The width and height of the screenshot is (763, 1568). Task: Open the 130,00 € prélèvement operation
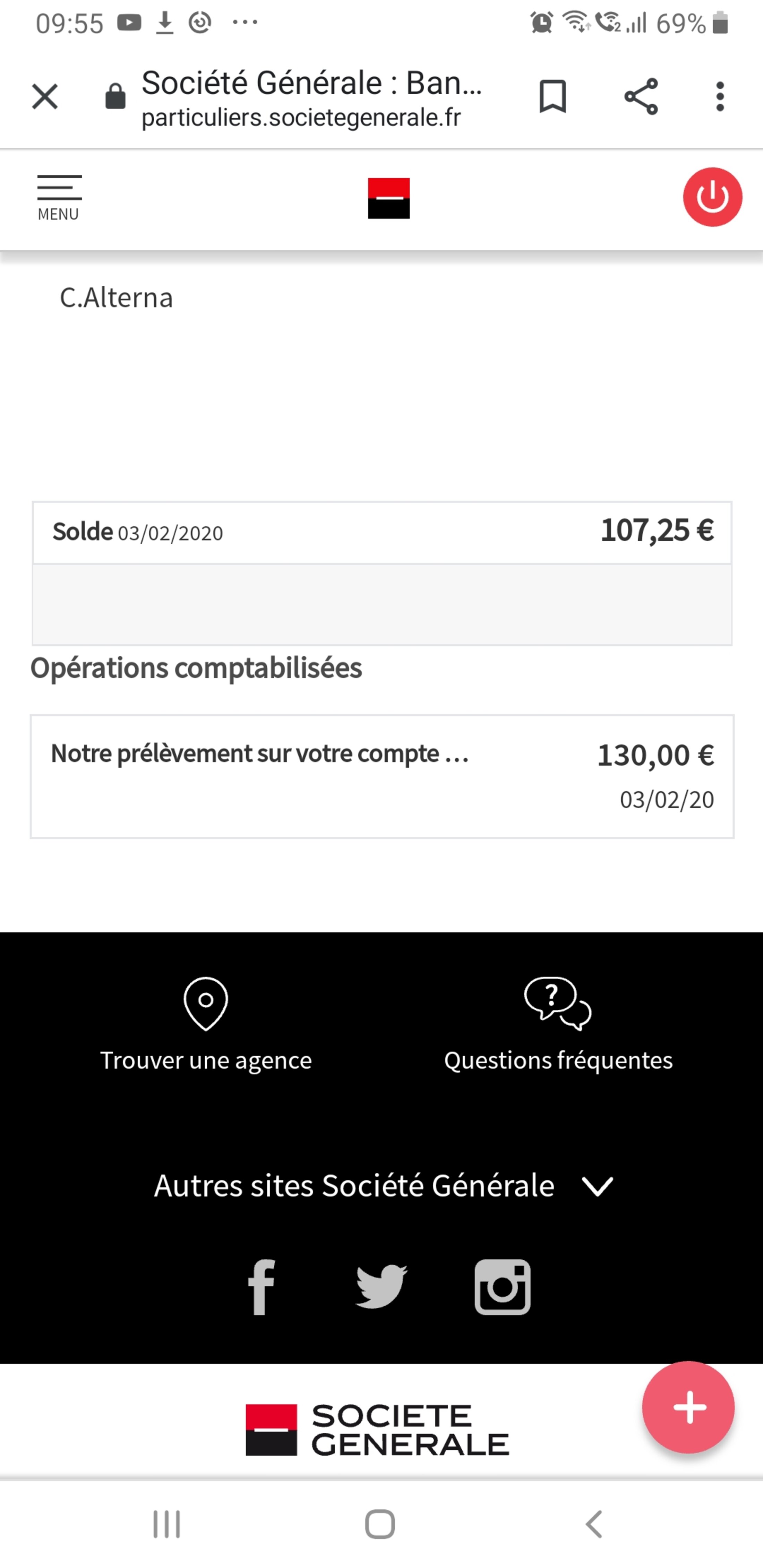pos(382,777)
